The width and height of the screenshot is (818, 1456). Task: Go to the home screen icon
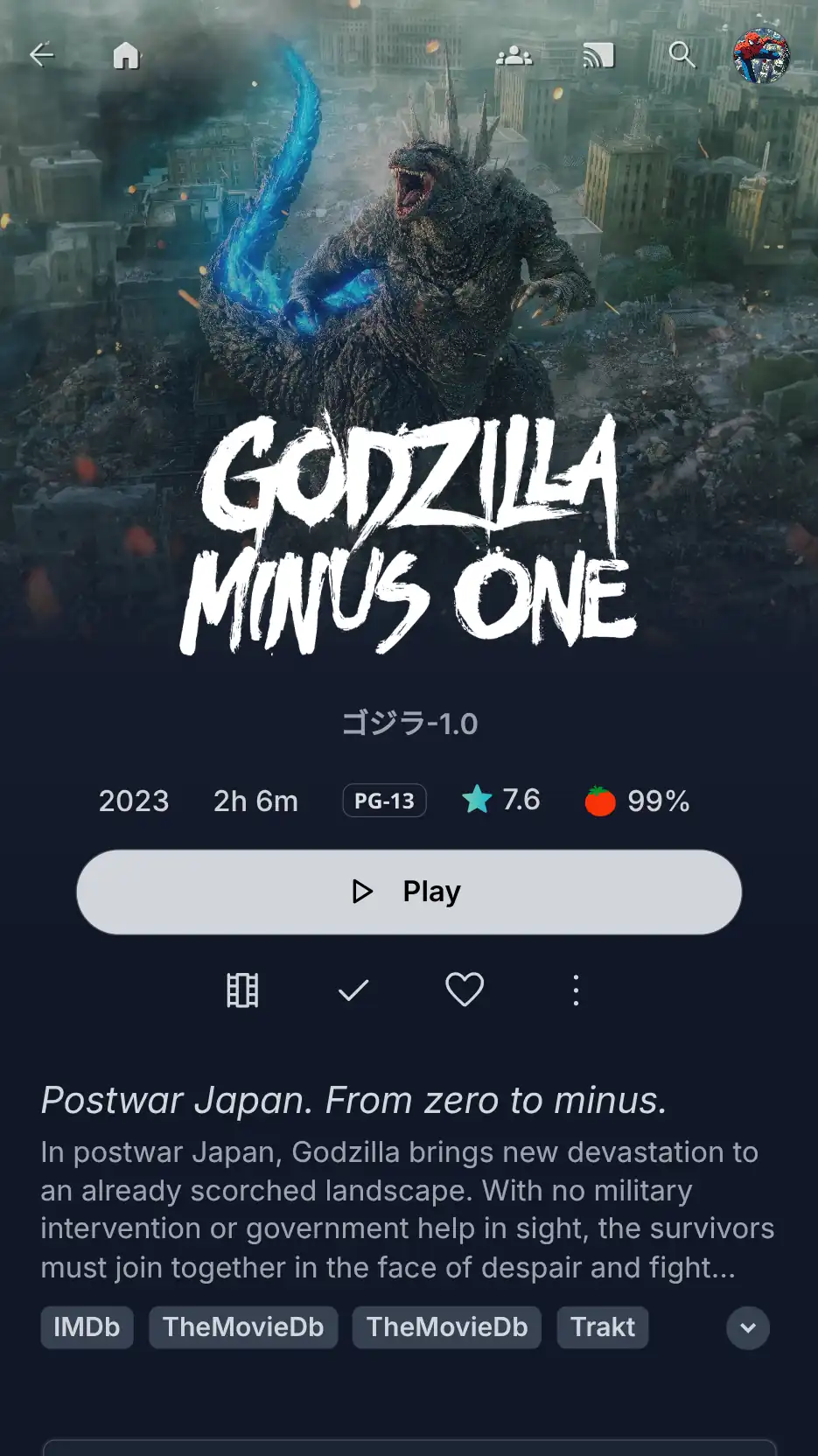coord(126,55)
